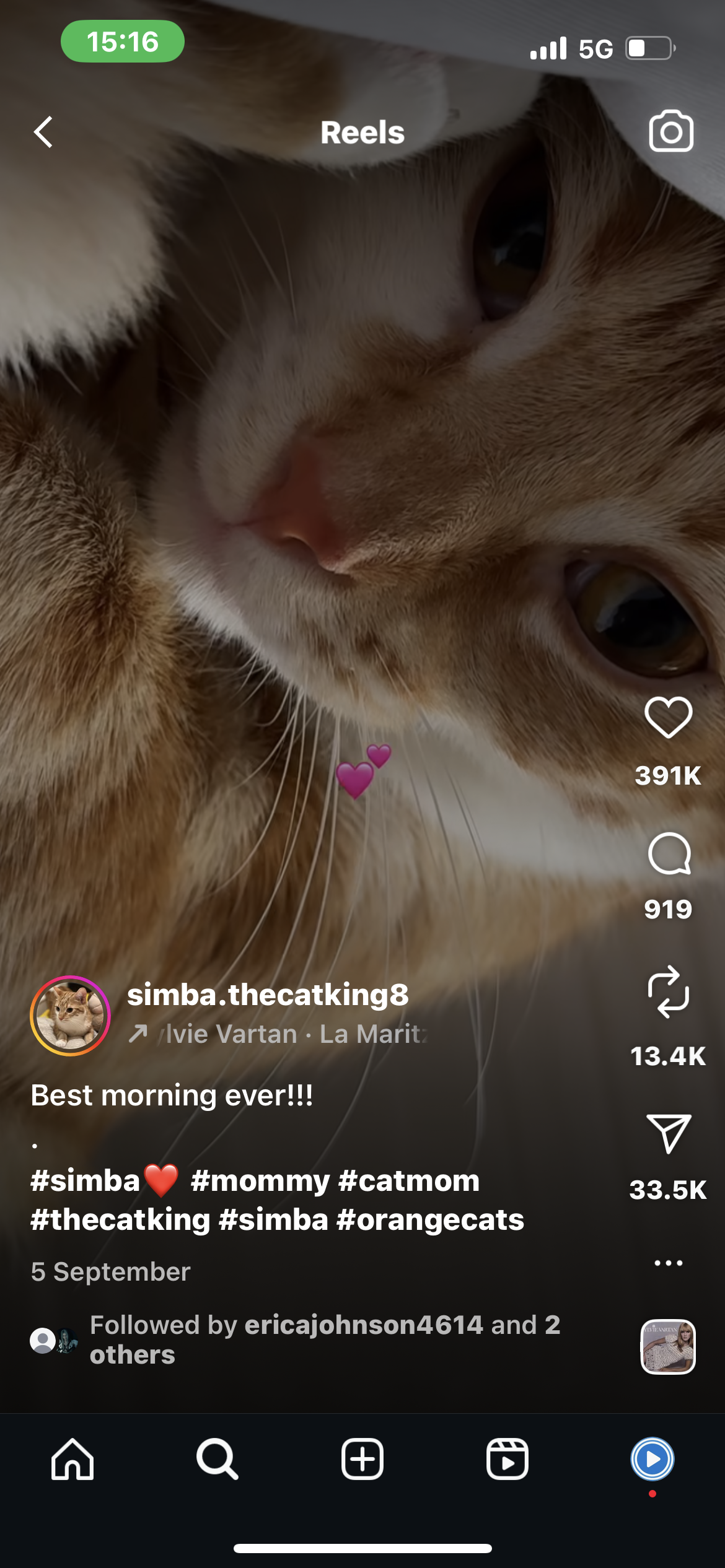Open the three-dot more options menu
Screen dimensions: 725x1568
click(668, 1263)
